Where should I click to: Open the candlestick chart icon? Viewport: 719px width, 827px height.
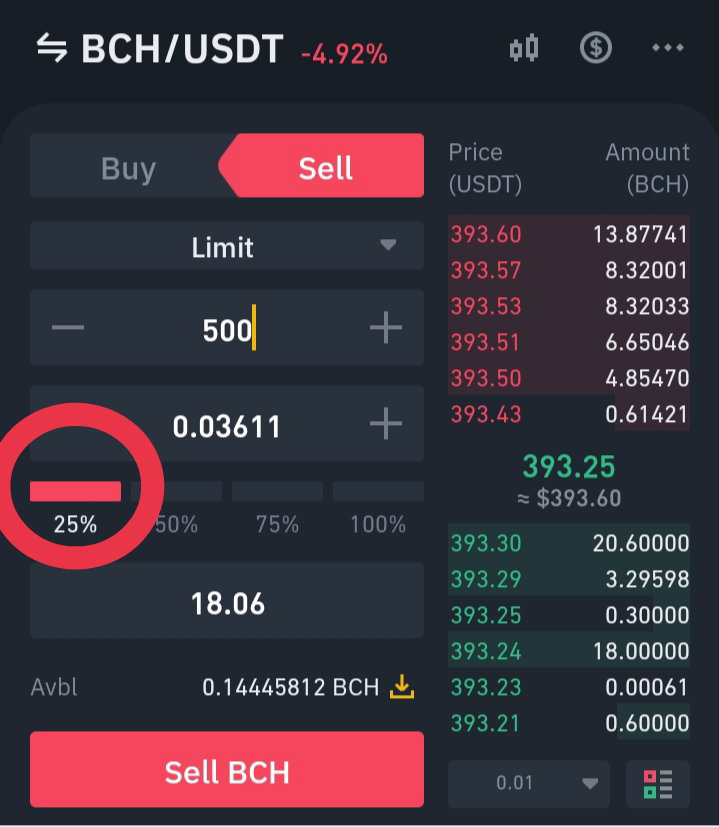point(524,48)
